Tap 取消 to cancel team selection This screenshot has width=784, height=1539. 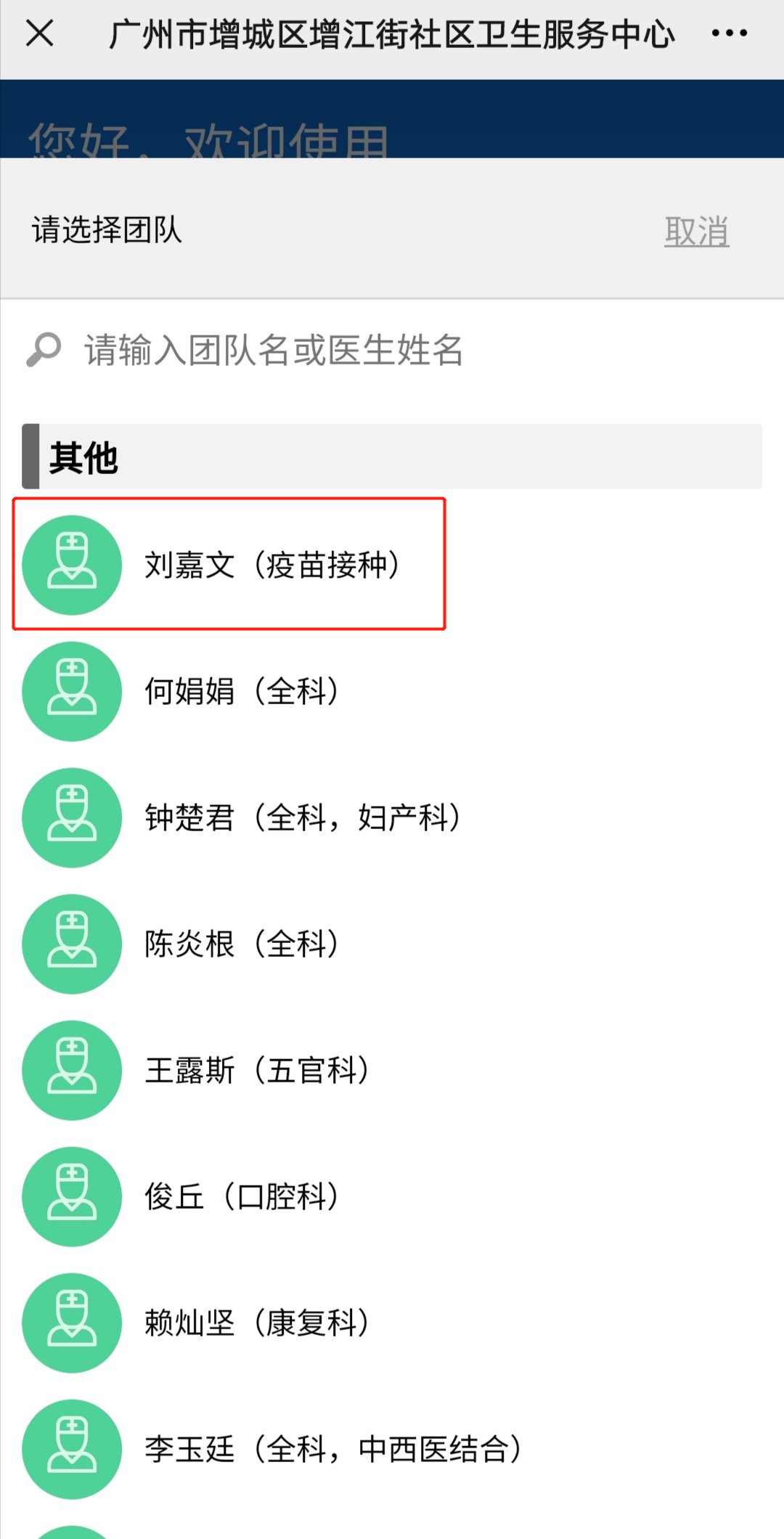tap(696, 232)
